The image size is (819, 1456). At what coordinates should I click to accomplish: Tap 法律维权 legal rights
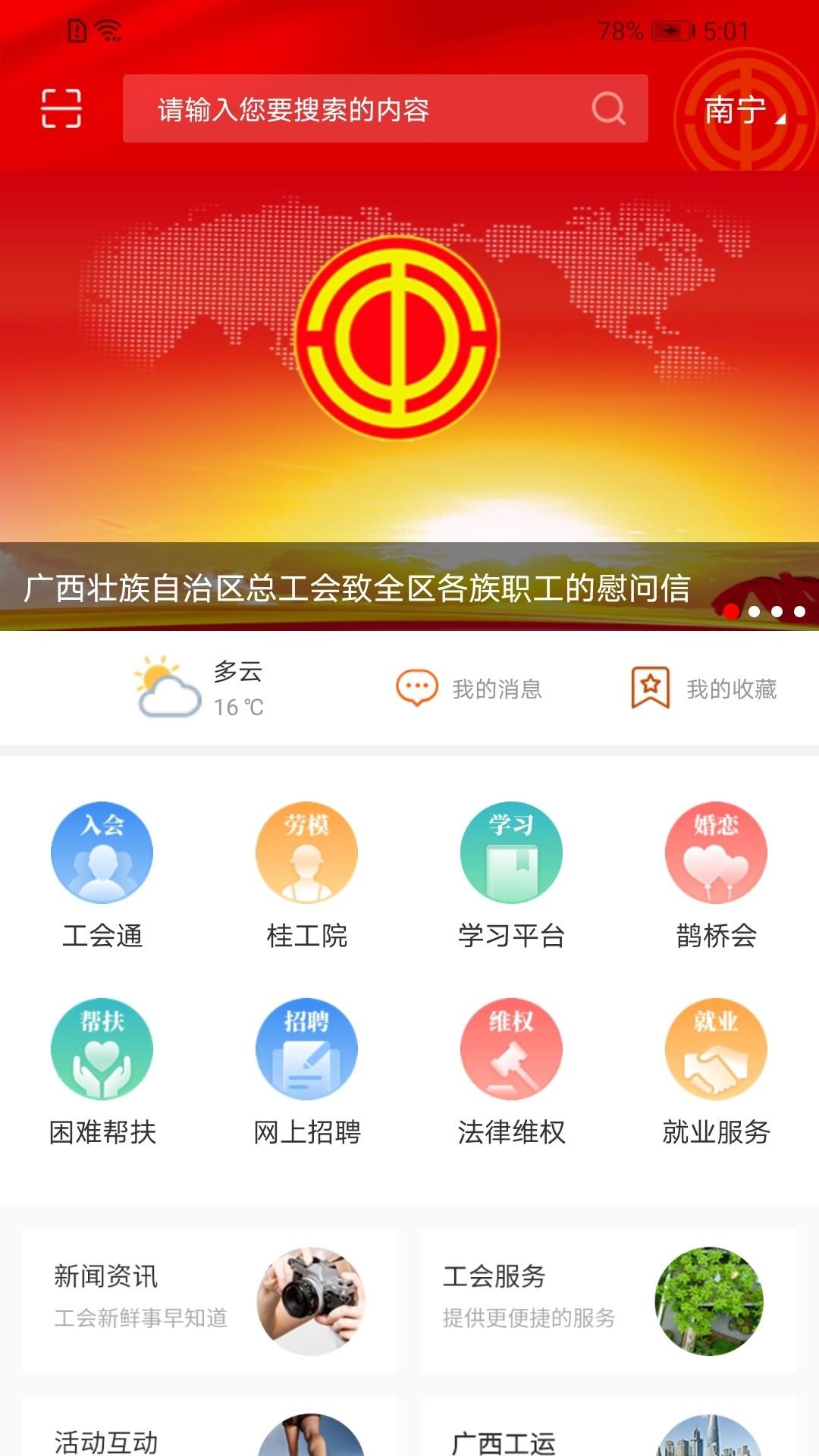point(511,1071)
